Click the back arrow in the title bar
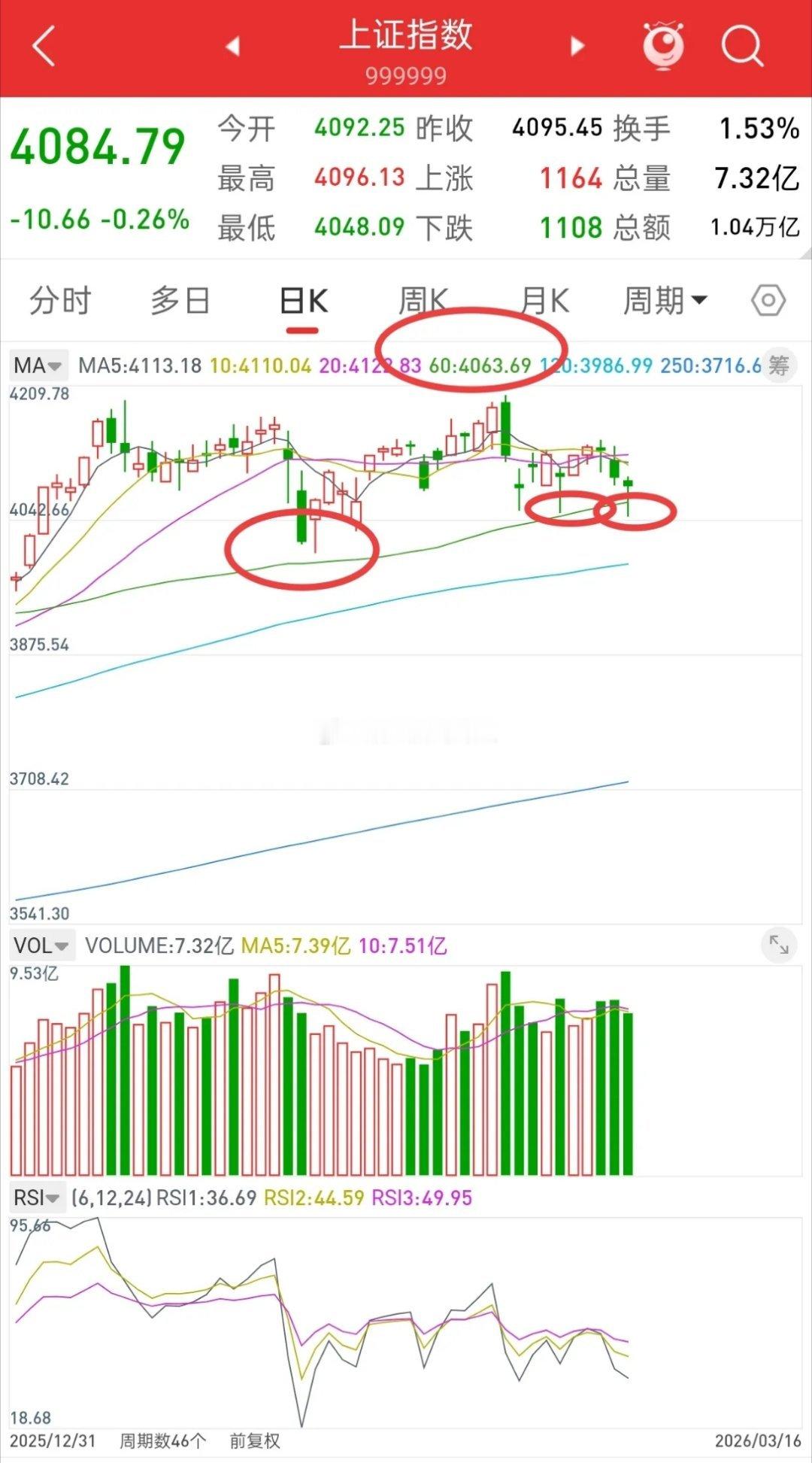The width and height of the screenshot is (812, 1463). 41,45
